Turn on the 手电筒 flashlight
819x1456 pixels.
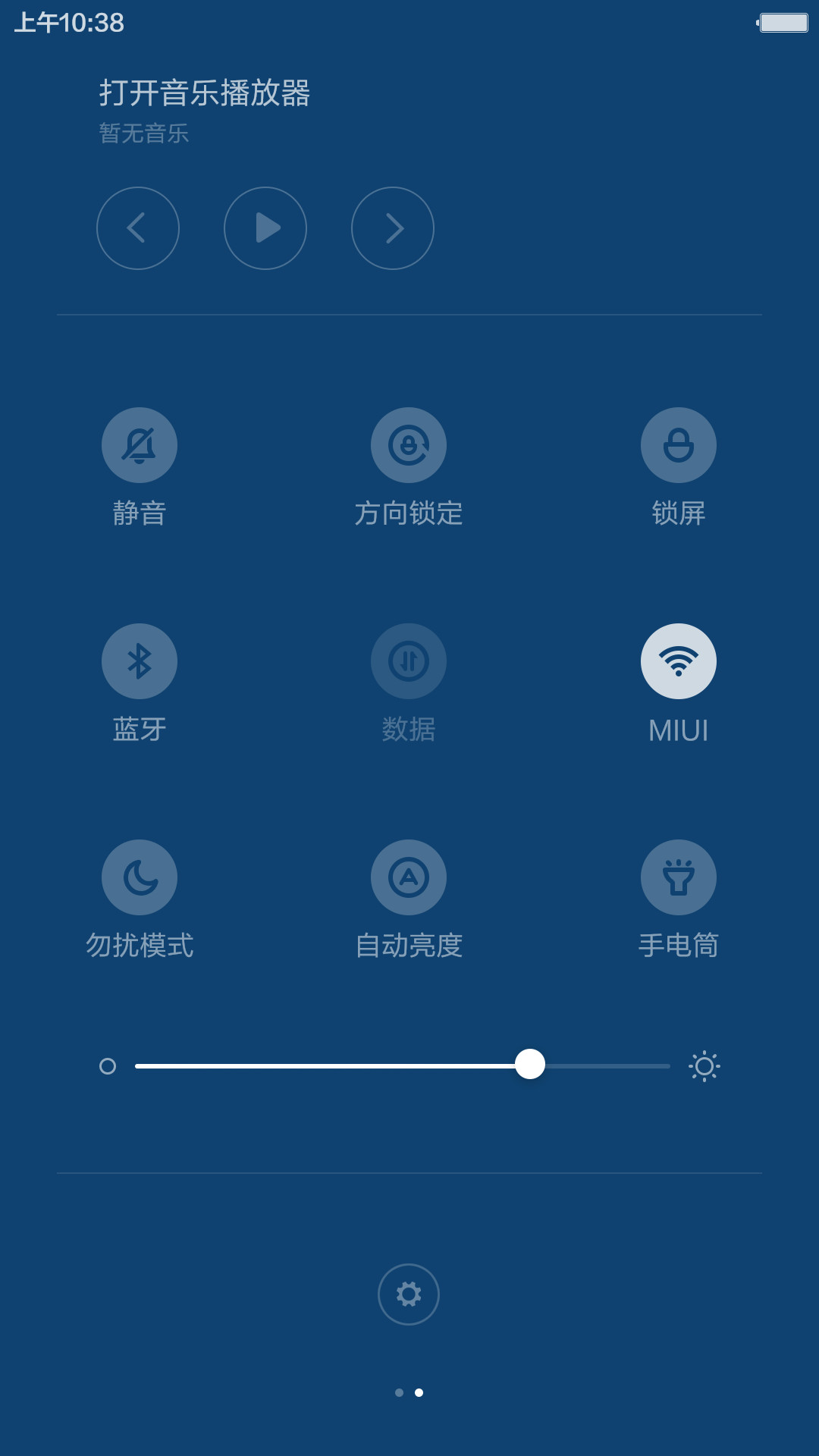(x=679, y=877)
